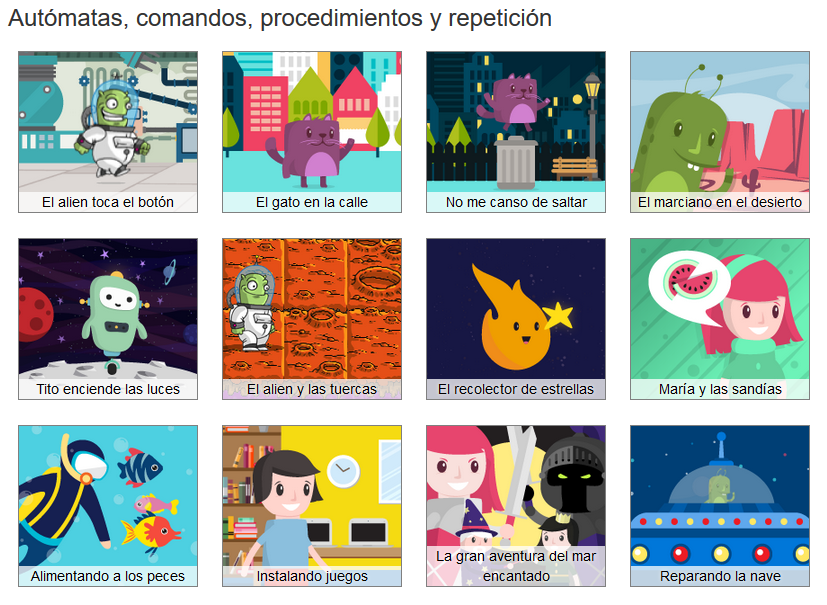Image resolution: width=827 pixels, height=605 pixels.
Task: Open 'El recolector de estrellas' card
Action: click(x=516, y=318)
